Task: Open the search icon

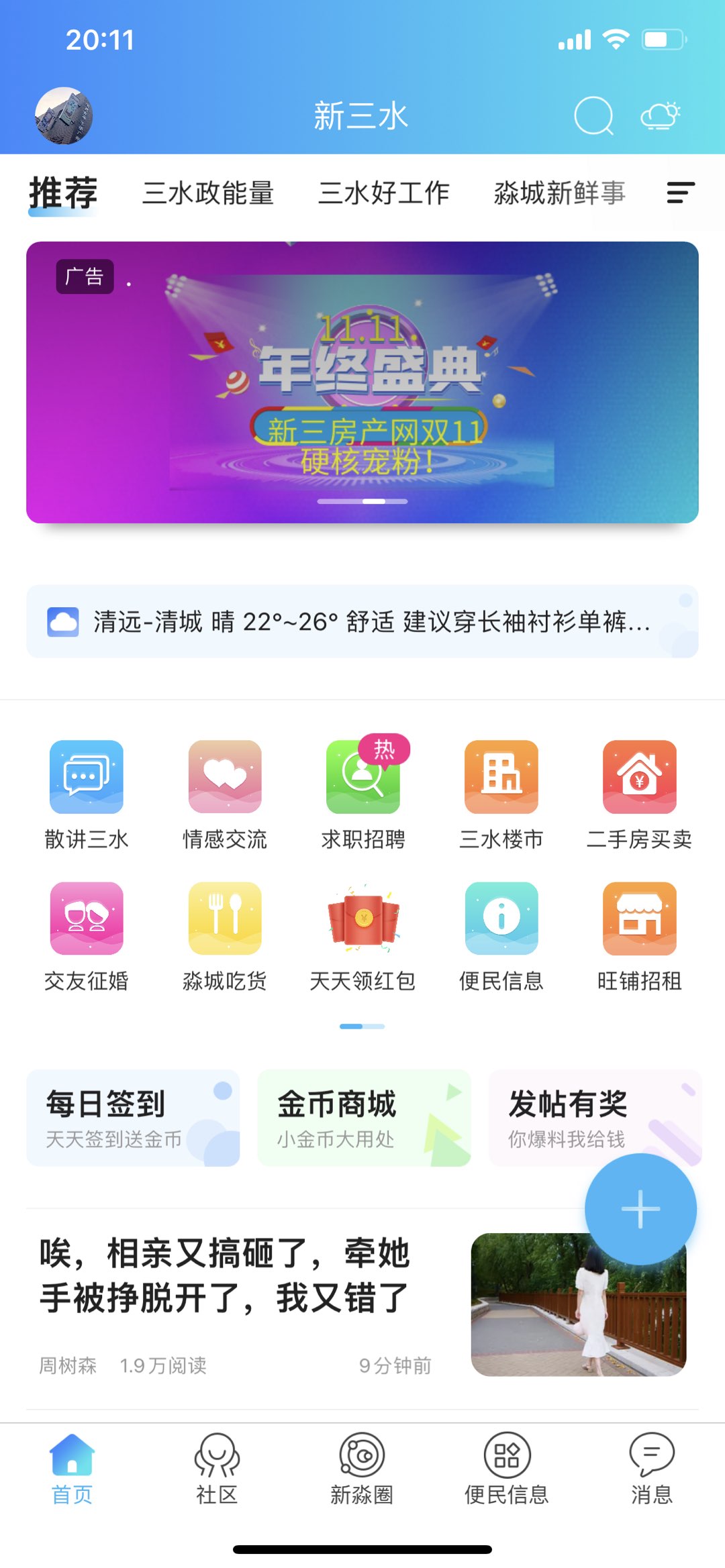Action: click(x=593, y=116)
